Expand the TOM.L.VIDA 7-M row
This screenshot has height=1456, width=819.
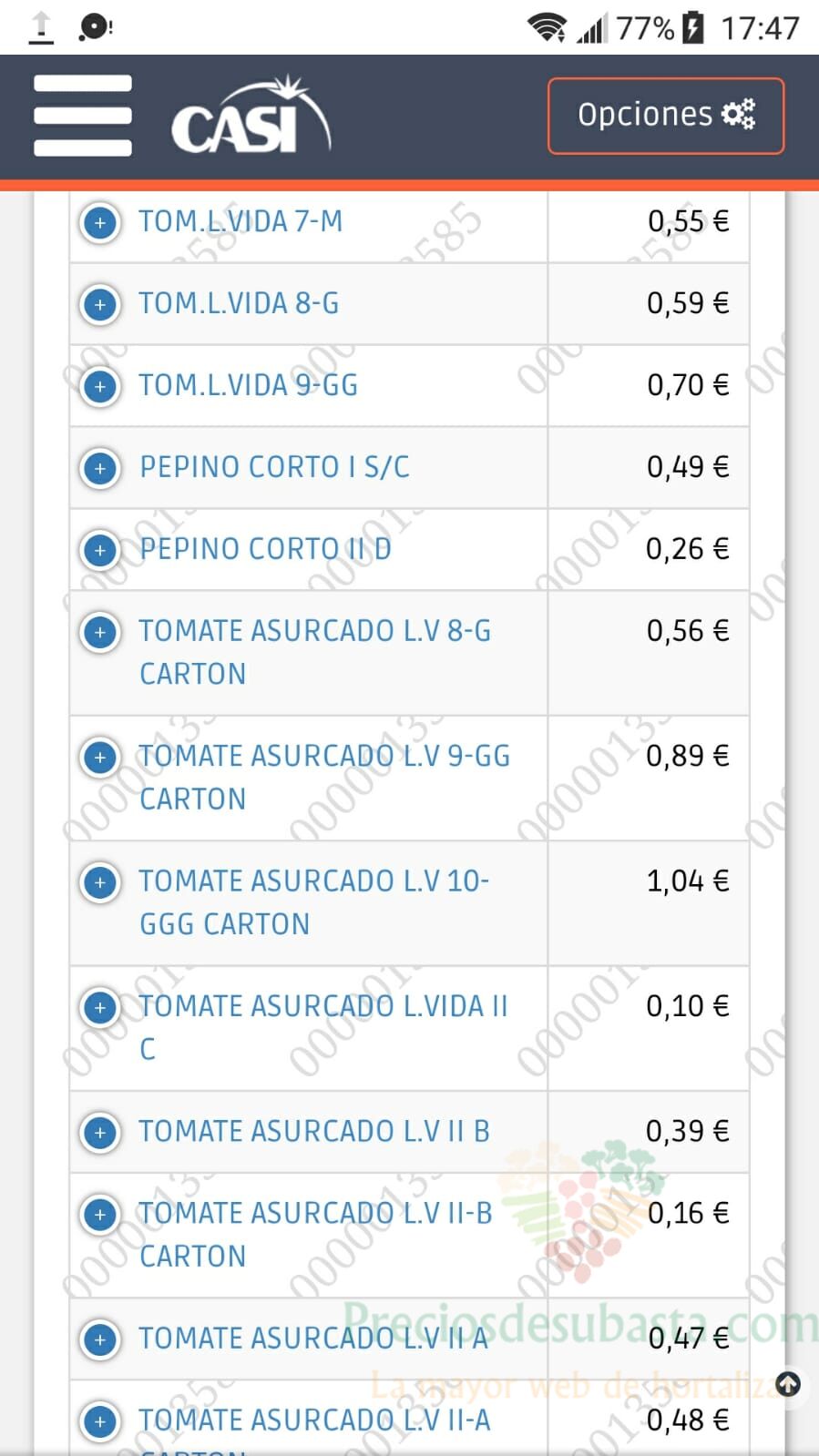(100, 222)
